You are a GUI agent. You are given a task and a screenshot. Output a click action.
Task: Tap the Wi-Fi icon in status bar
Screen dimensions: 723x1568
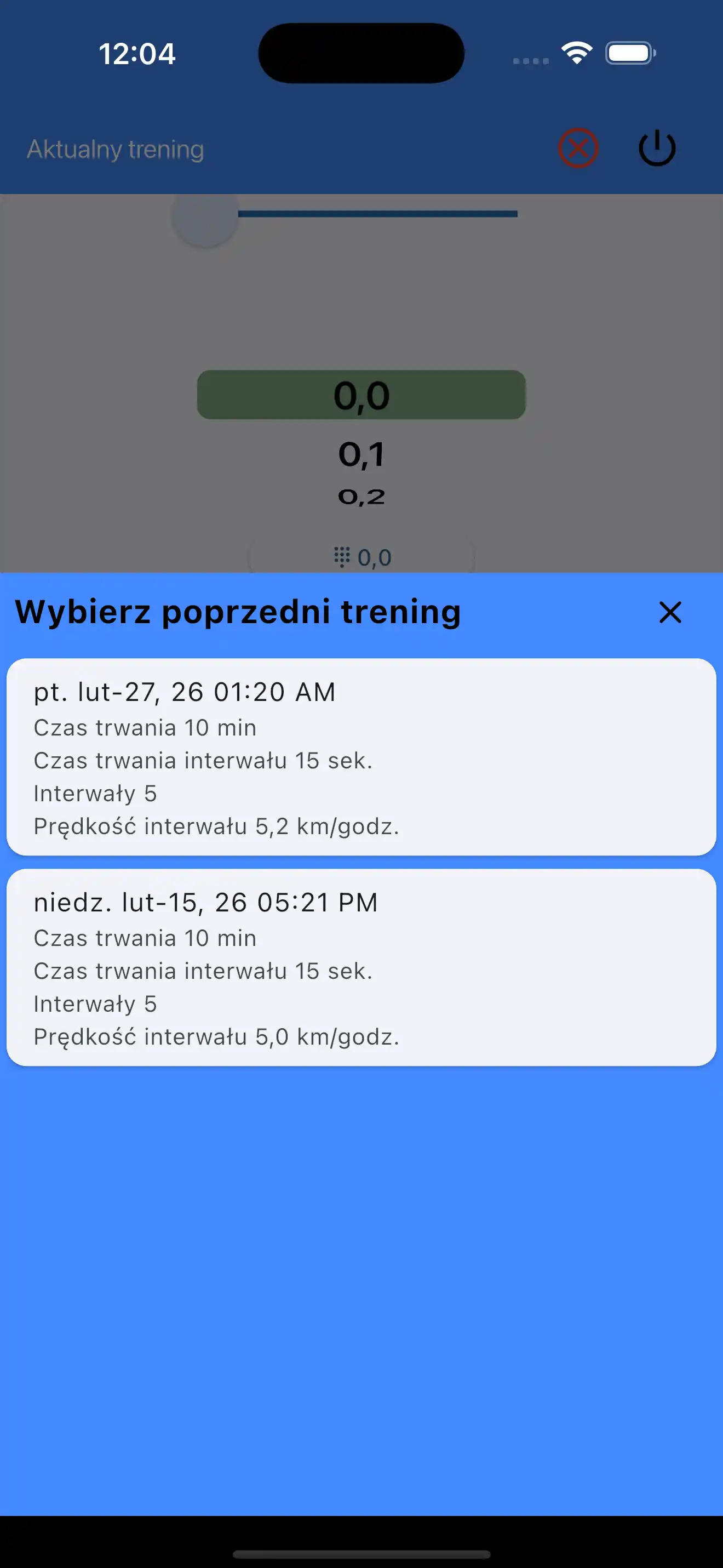(x=575, y=53)
